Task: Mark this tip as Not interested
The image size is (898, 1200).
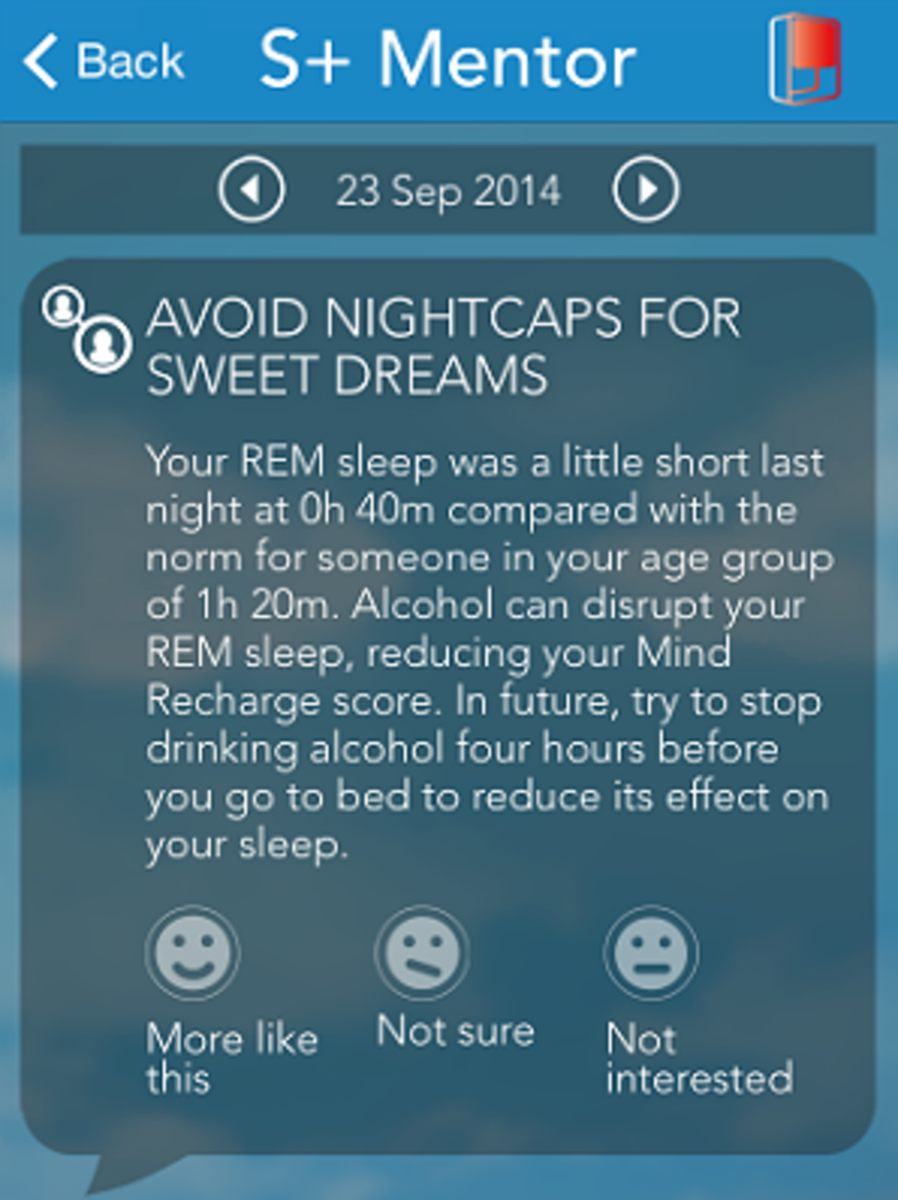Action: point(650,953)
